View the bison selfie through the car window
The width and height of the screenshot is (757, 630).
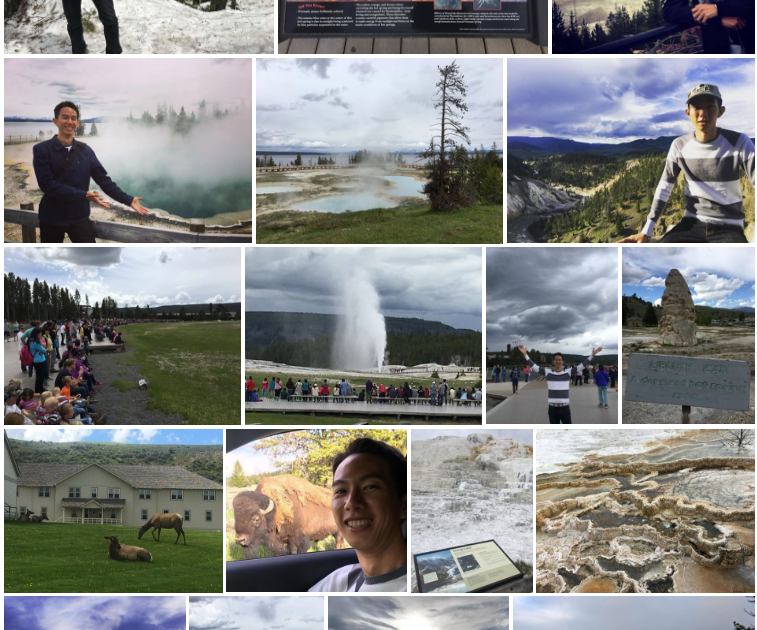tap(316, 510)
